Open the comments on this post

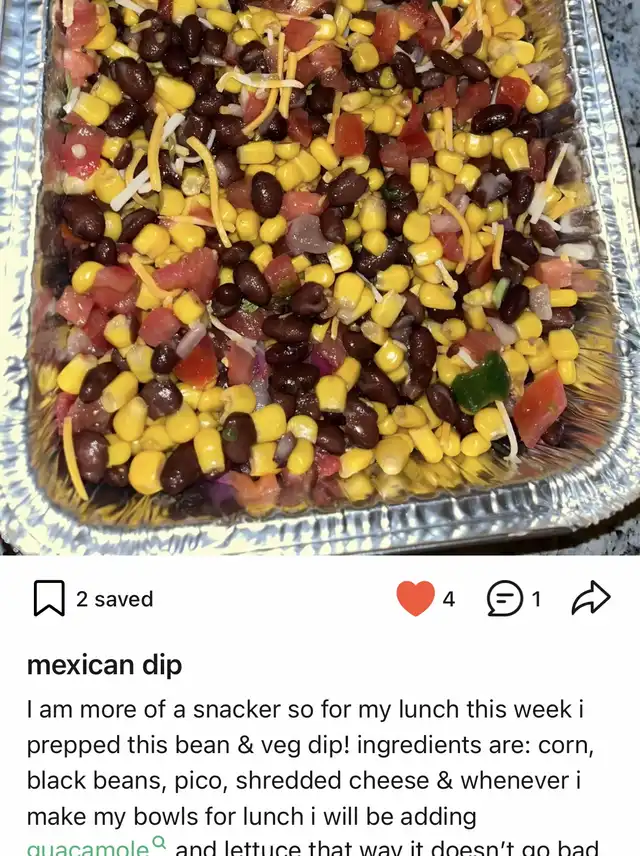[504, 599]
